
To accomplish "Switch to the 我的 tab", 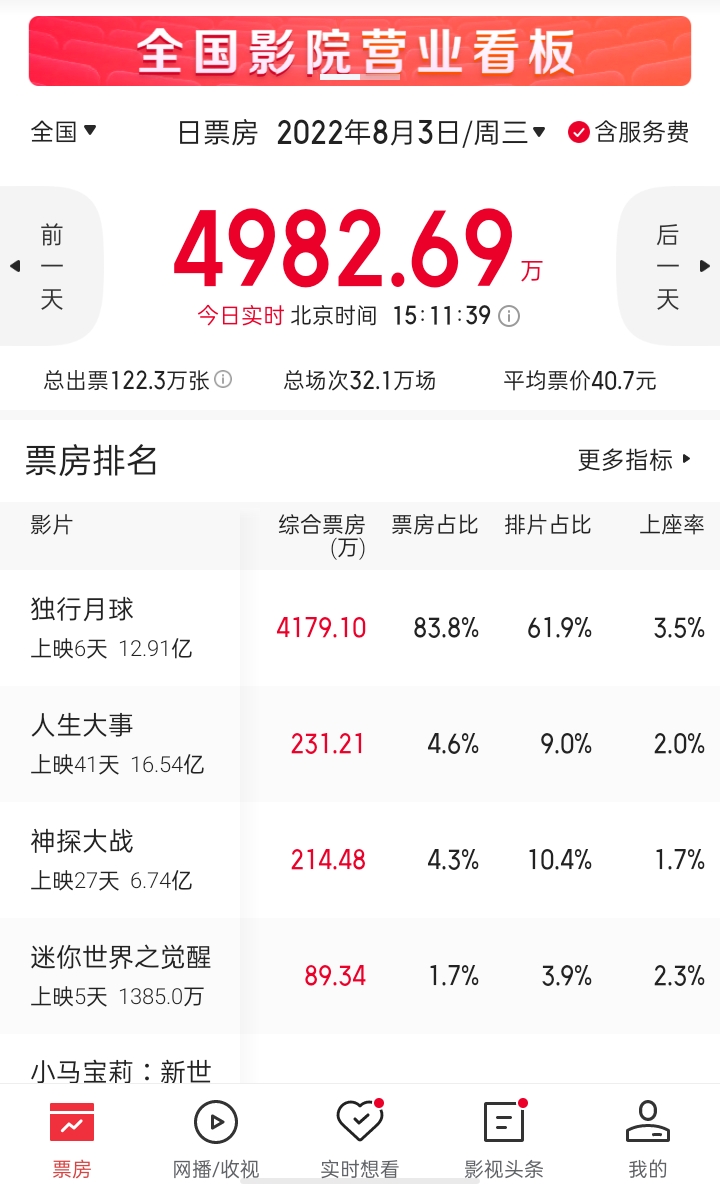I will coord(648,1139).
